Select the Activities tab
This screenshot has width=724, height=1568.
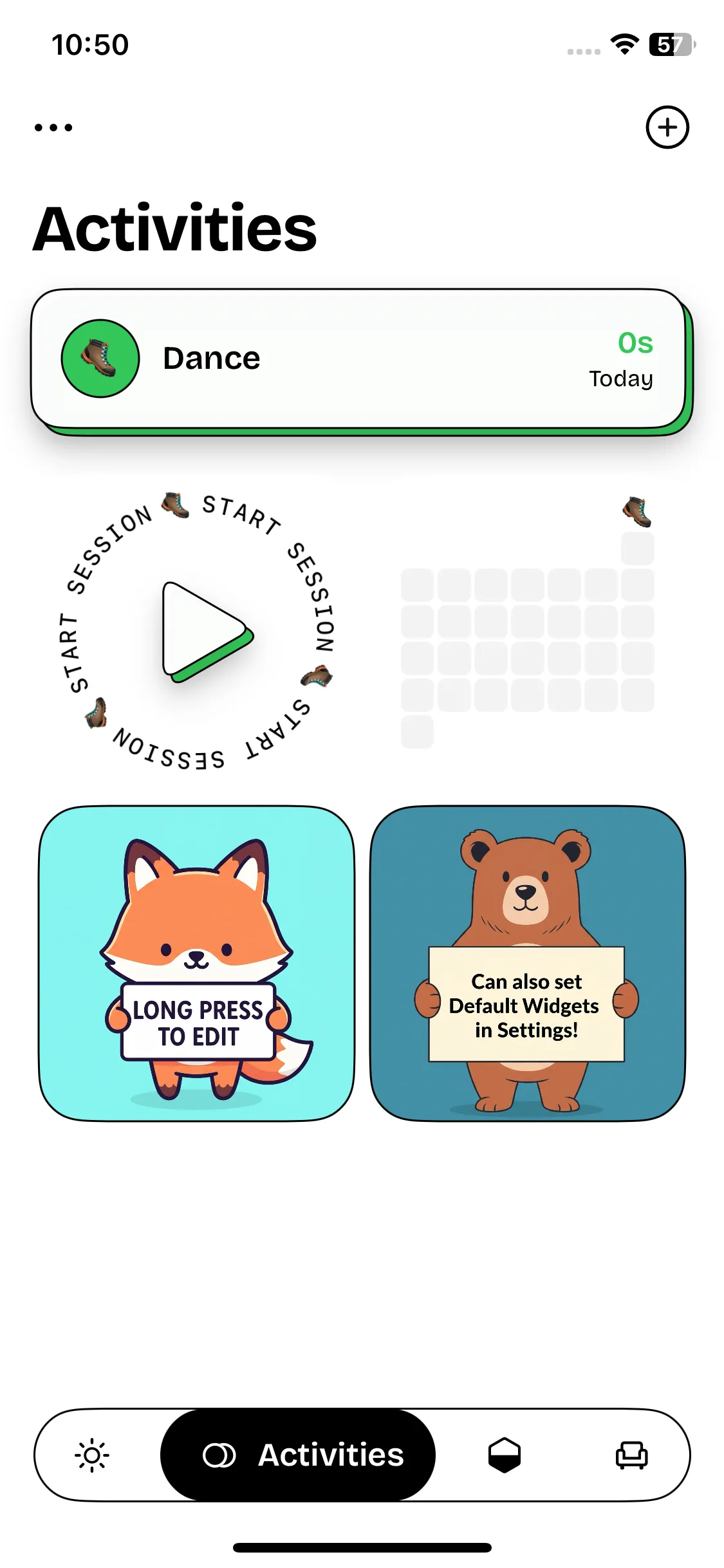[298, 1455]
